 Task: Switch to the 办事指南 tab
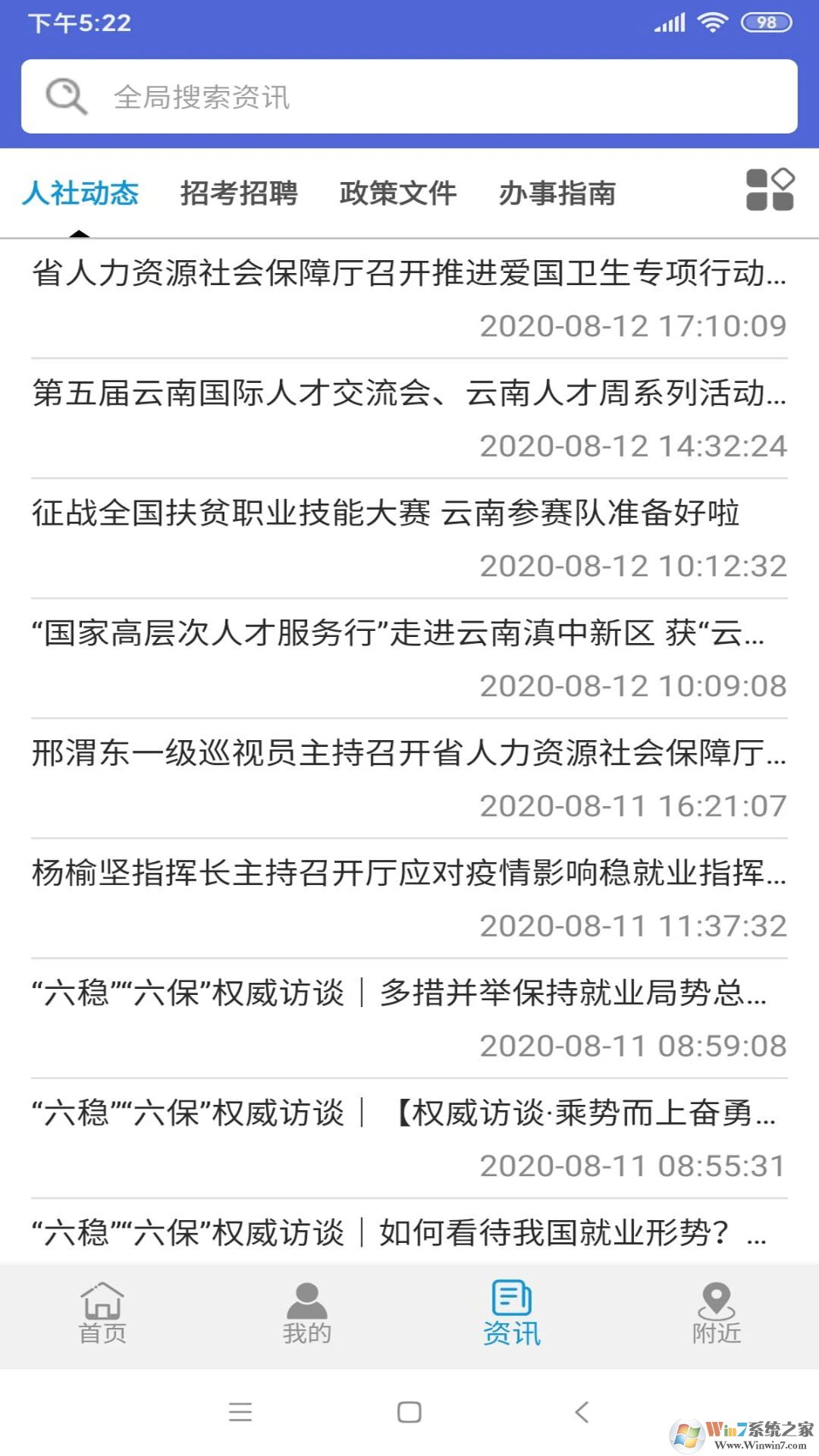tap(557, 193)
